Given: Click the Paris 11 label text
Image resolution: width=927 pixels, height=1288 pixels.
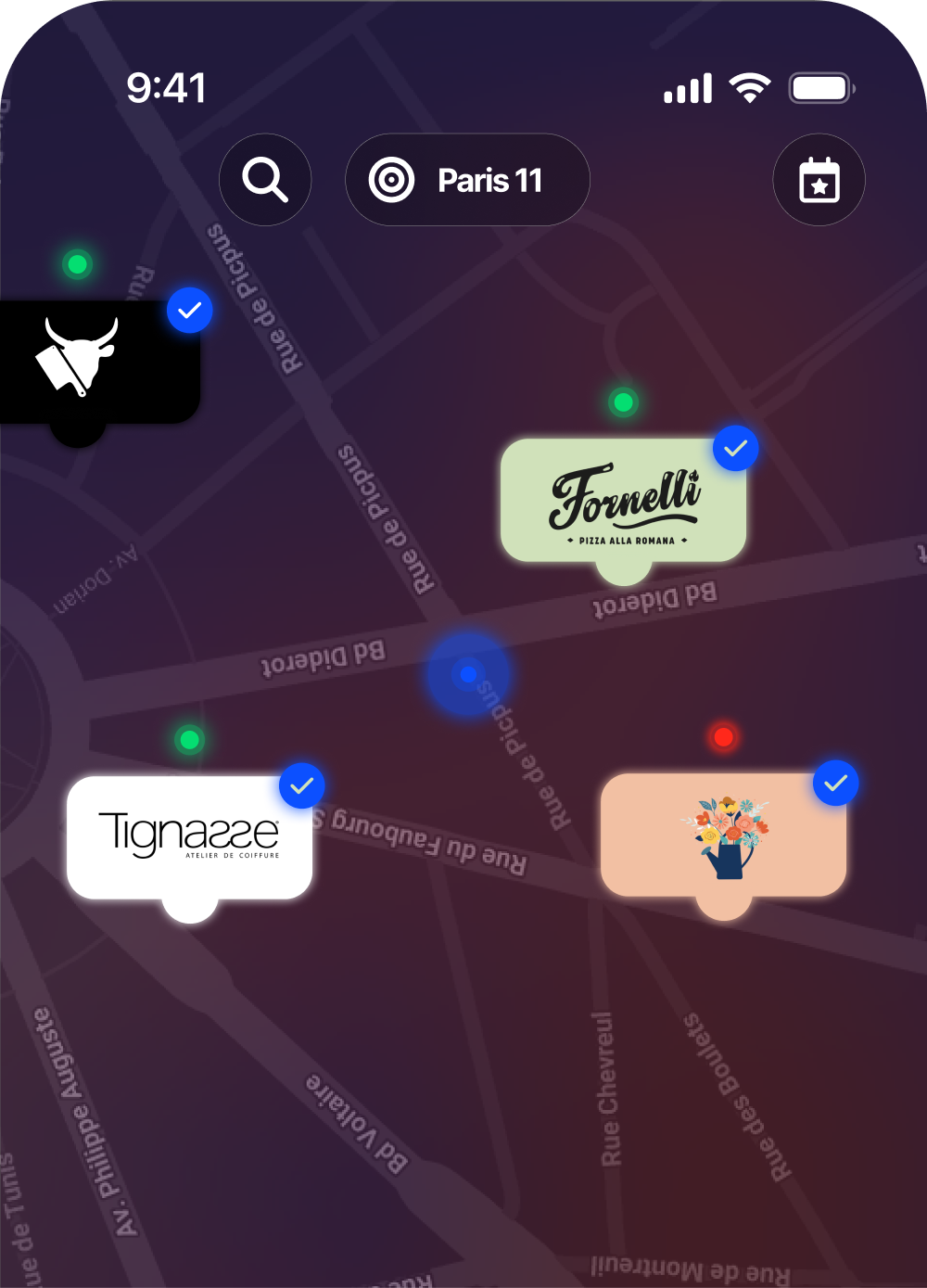Looking at the screenshot, I should [489, 181].
